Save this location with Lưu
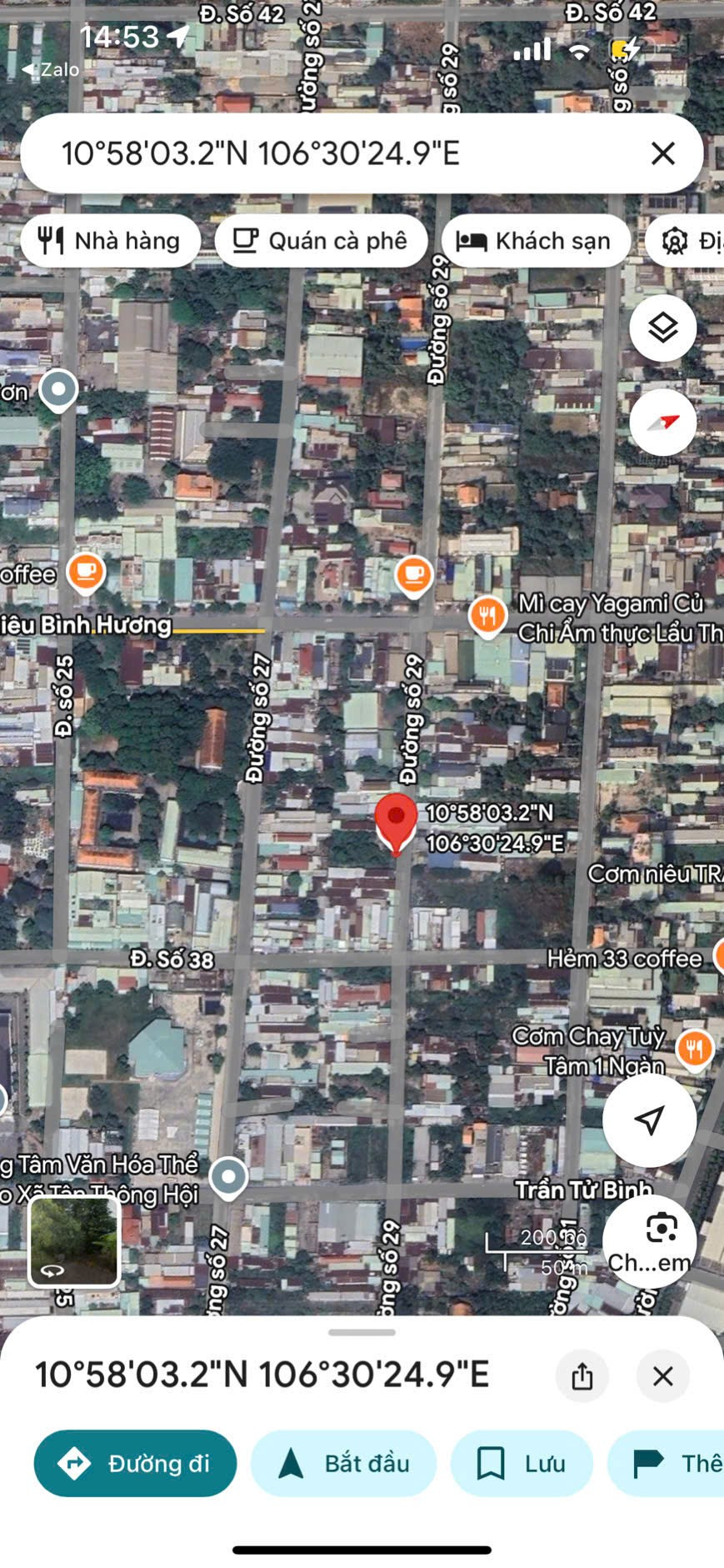724x1568 pixels. click(522, 1463)
